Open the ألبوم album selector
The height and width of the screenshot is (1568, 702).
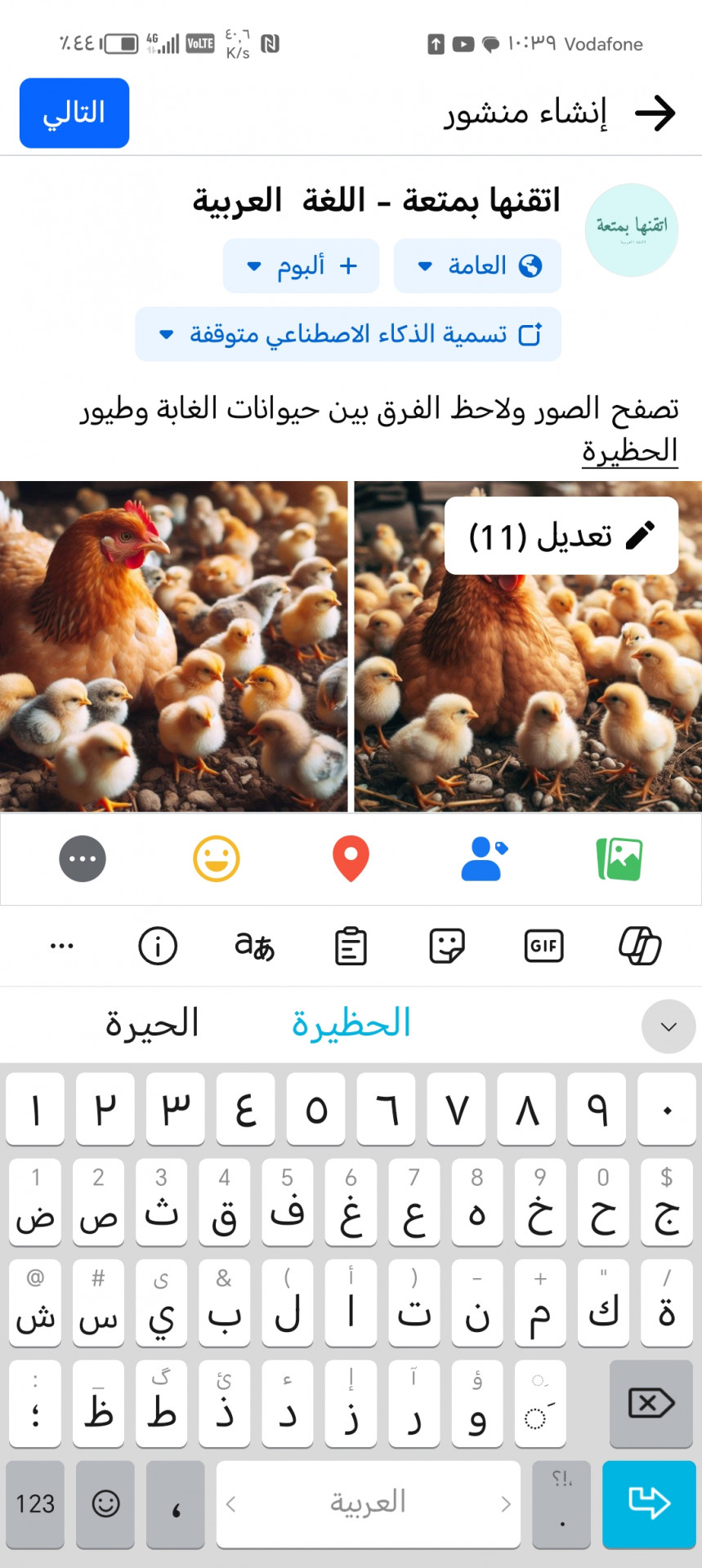pyautogui.click(x=301, y=265)
